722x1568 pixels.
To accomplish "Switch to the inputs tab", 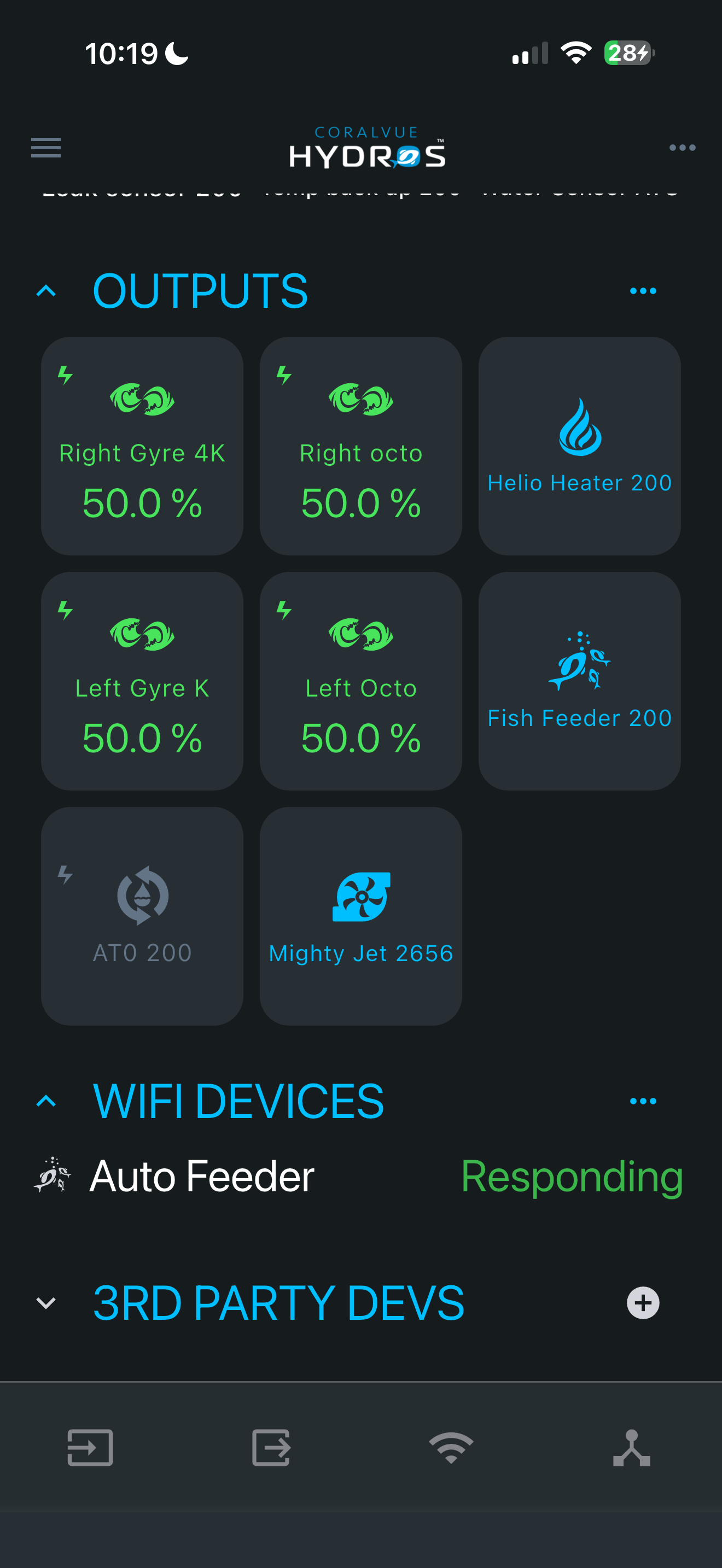I will click(x=90, y=1448).
